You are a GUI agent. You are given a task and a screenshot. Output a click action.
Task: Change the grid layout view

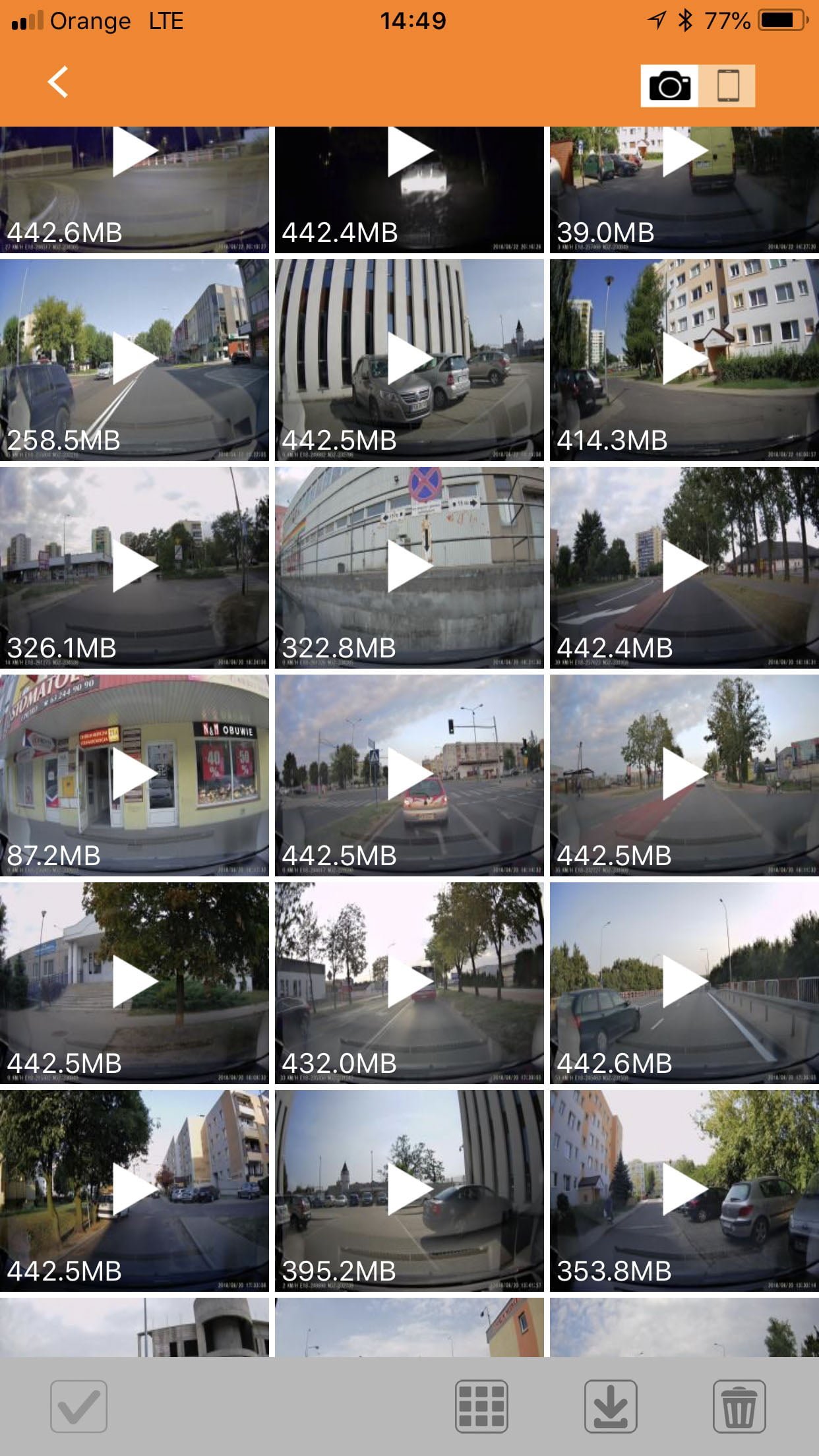click(481, 1406)
